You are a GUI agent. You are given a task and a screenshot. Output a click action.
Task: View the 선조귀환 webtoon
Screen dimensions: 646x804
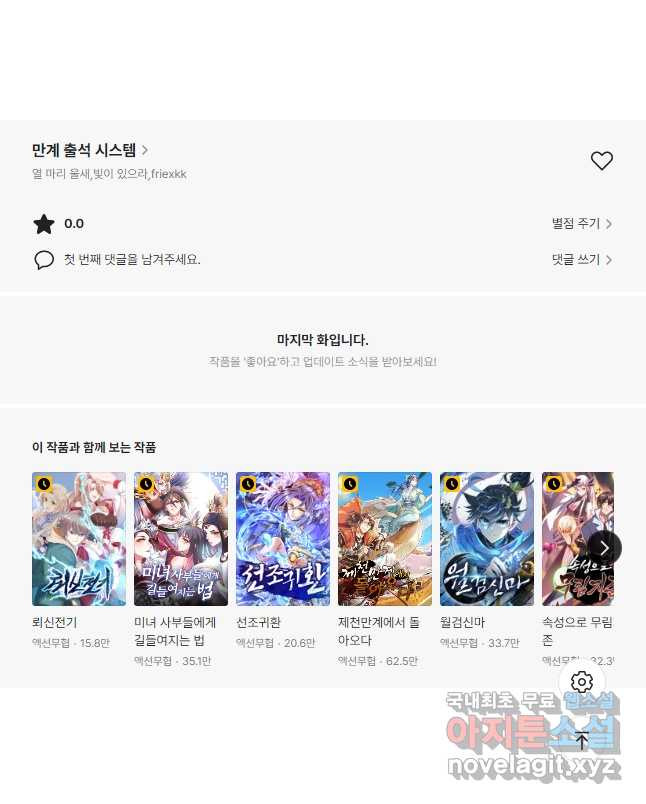point(283,539)
